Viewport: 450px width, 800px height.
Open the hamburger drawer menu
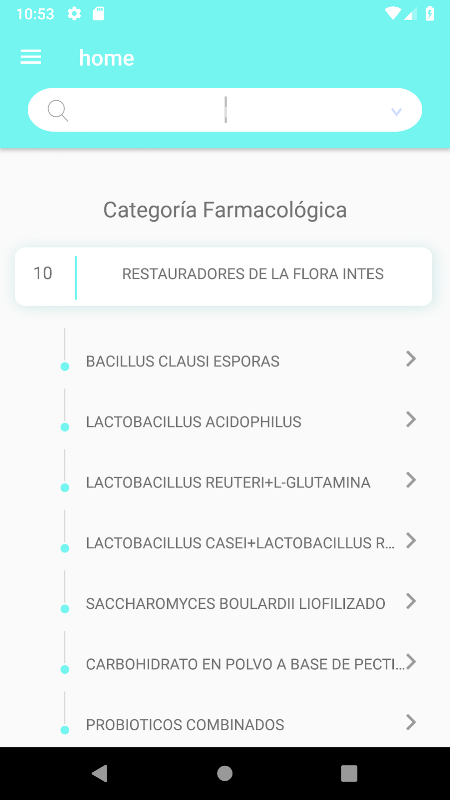pyautogui.click(x=31, y=57)
